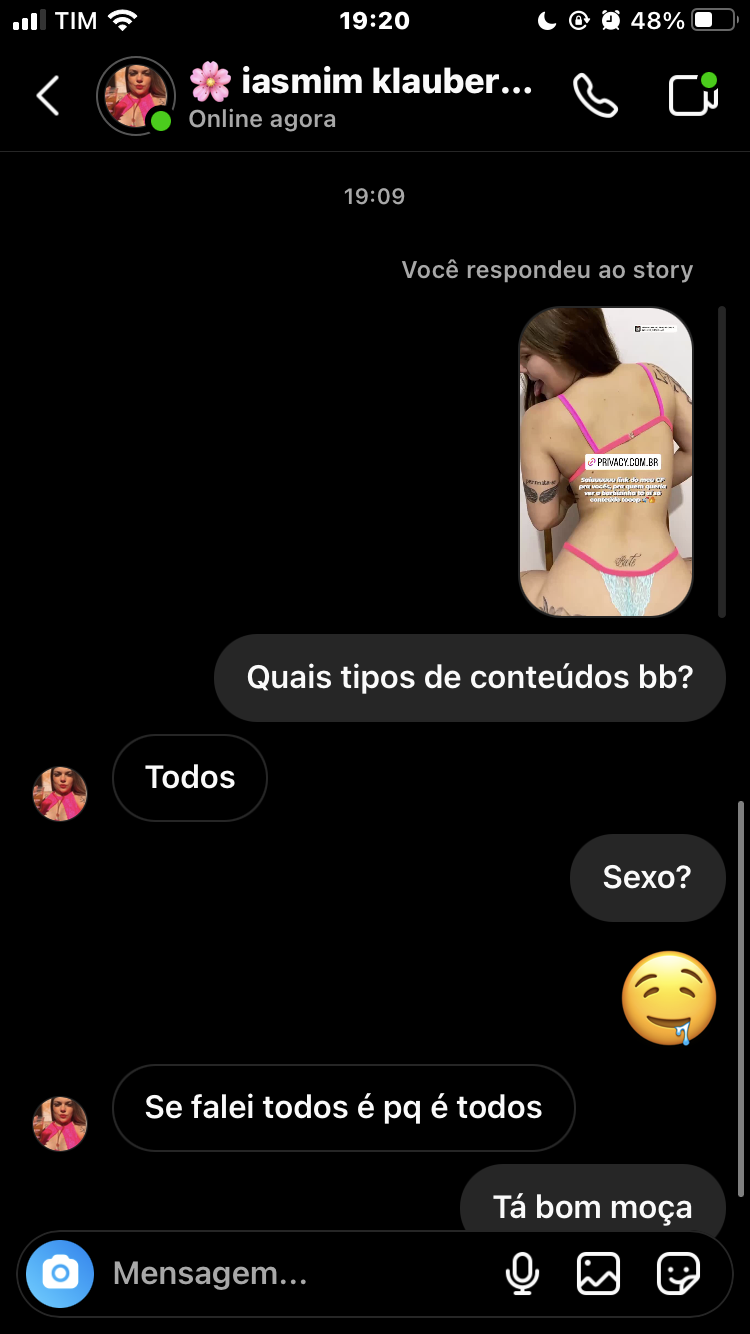Screen dimensions: 750x1334
Task: Record a voice message with microphone
Action: point(522,1273)
